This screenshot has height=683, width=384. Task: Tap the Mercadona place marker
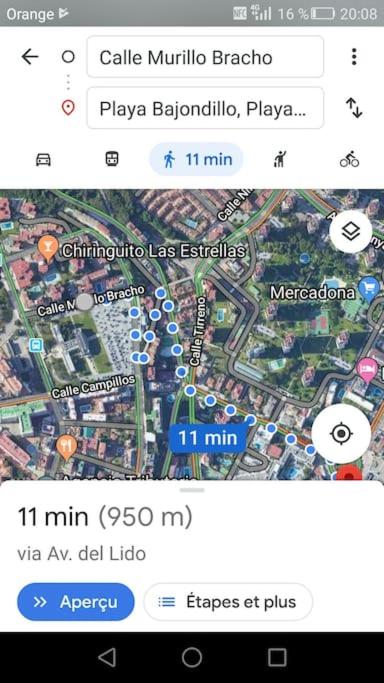tap(370, 287)
